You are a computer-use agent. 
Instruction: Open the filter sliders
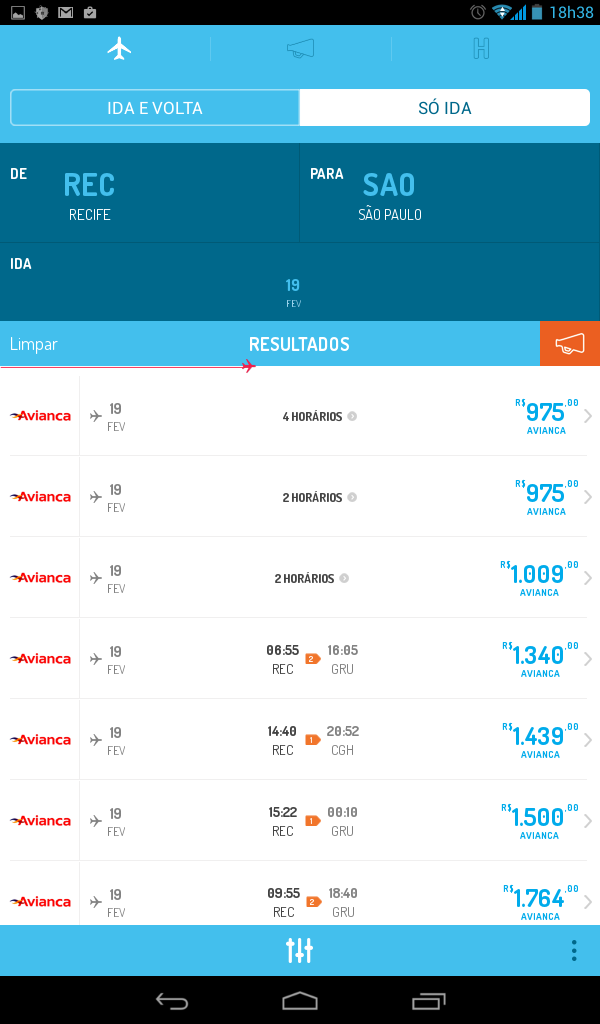click(300, 950)
